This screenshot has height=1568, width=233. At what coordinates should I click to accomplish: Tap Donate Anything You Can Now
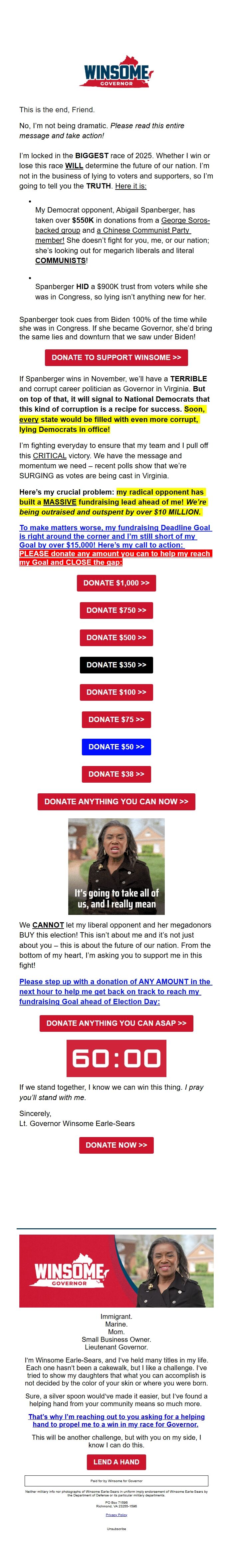tap(116, 802)
